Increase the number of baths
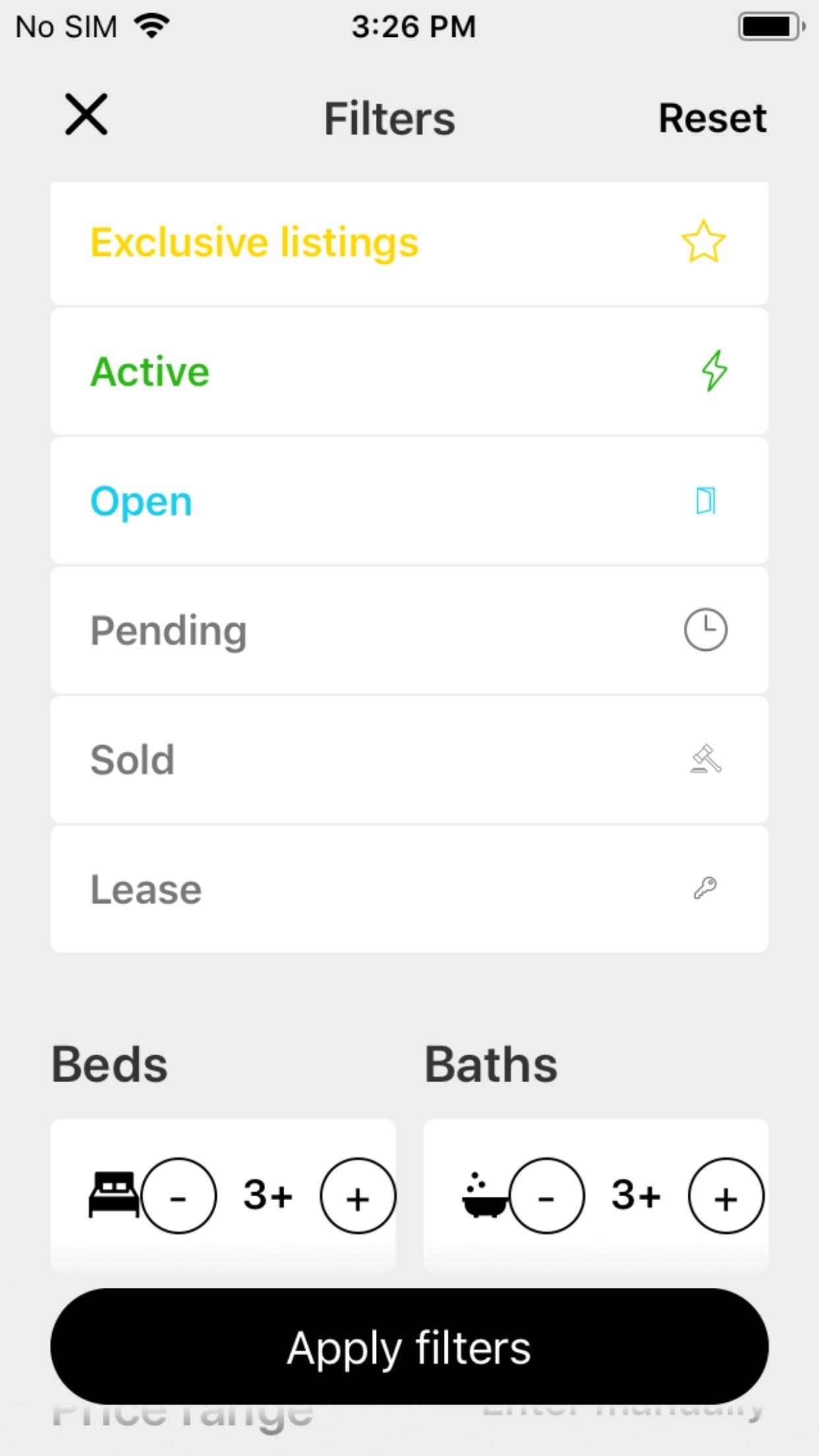The image size is (819, 1456). coord(726,1195)
